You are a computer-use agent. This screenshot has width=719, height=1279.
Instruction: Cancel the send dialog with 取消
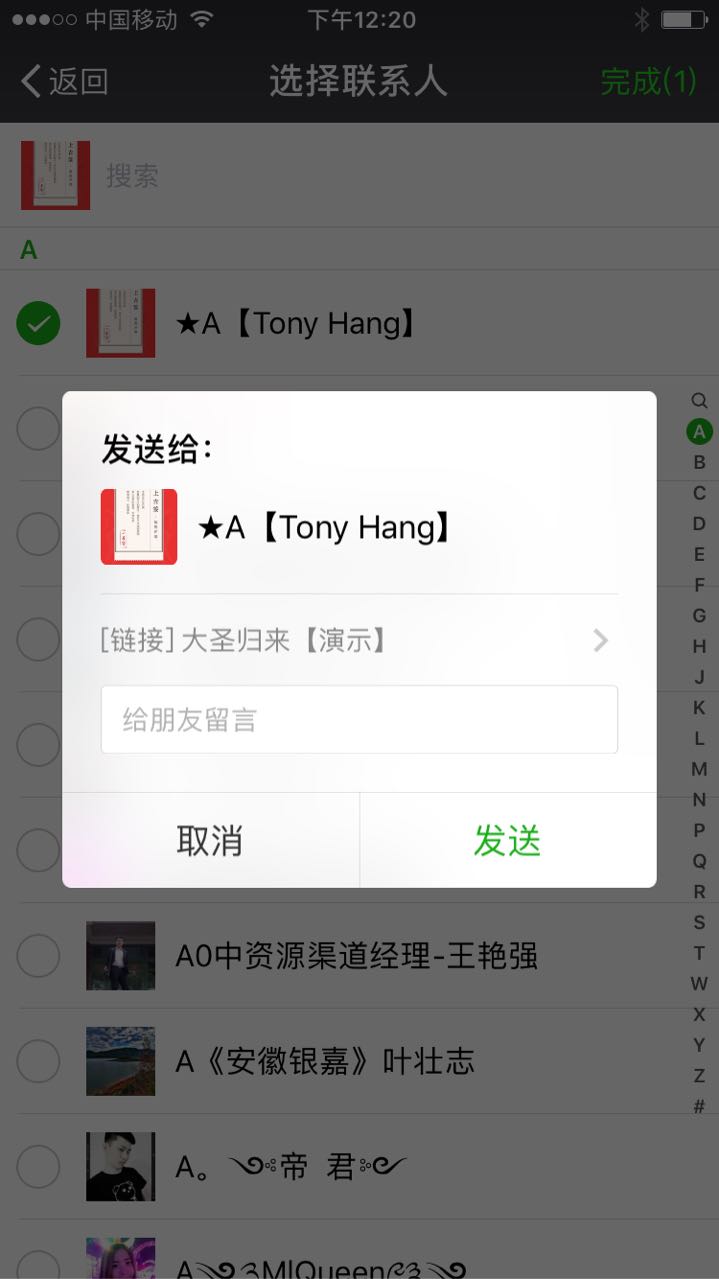coord(210,840)
